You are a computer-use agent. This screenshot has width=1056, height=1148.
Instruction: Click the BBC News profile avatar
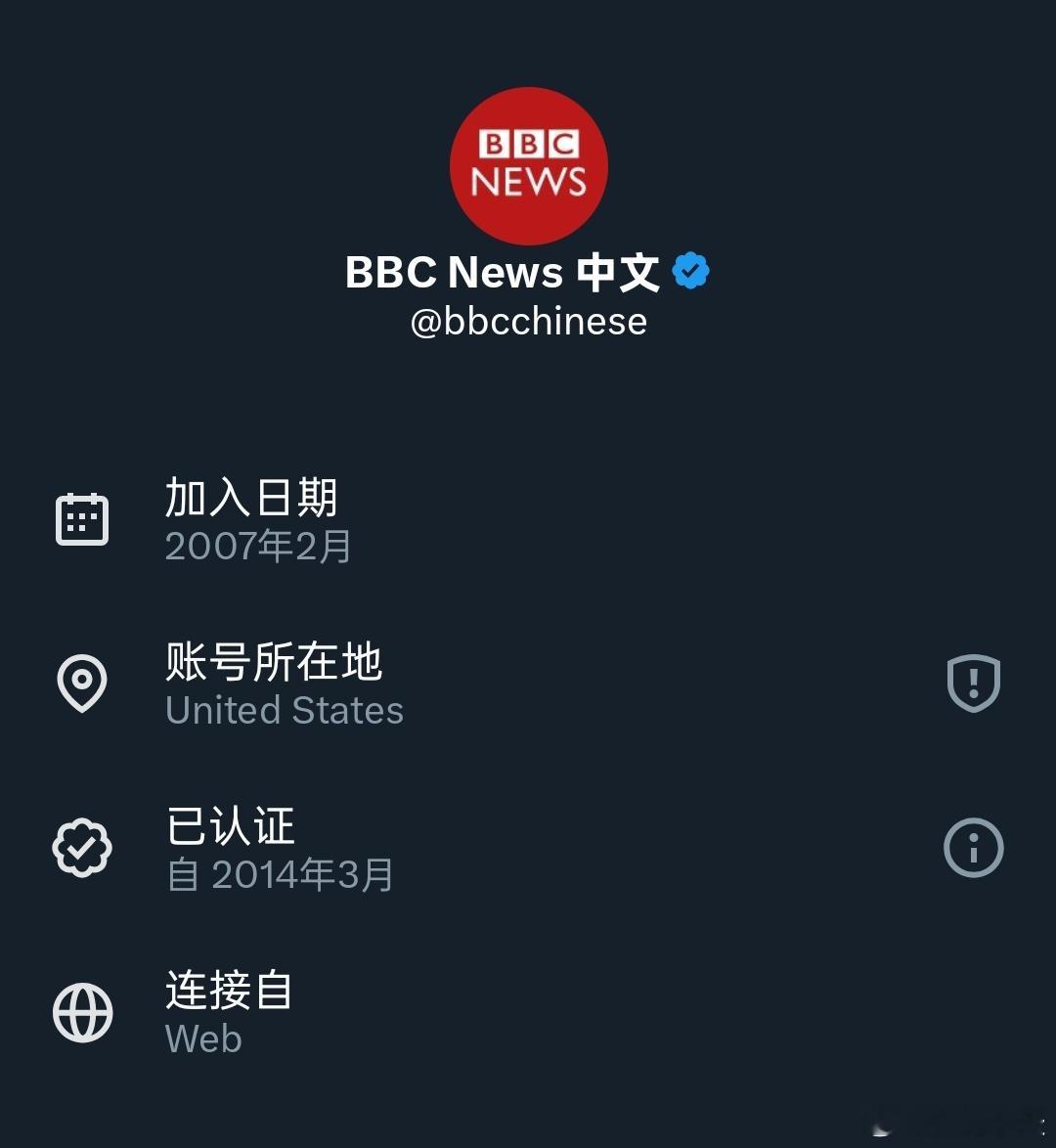[528, 165]
